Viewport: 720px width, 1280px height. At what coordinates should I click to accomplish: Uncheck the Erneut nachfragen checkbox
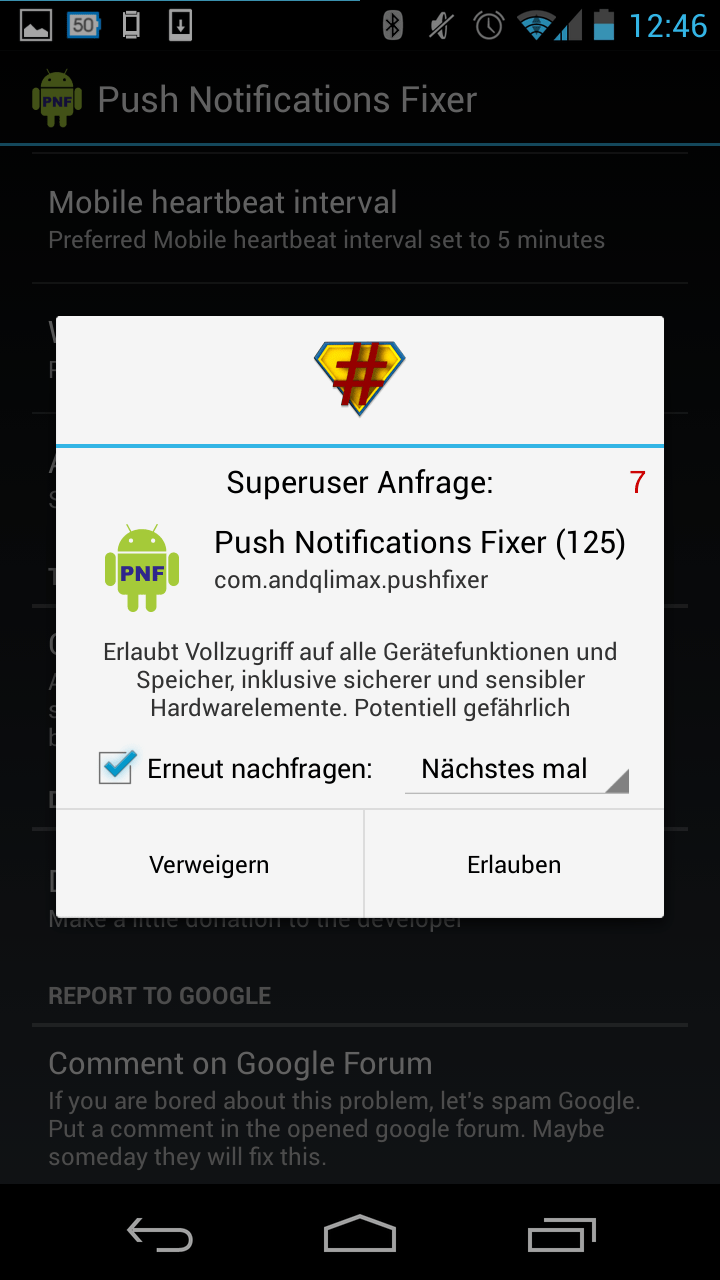pos(117,768)
